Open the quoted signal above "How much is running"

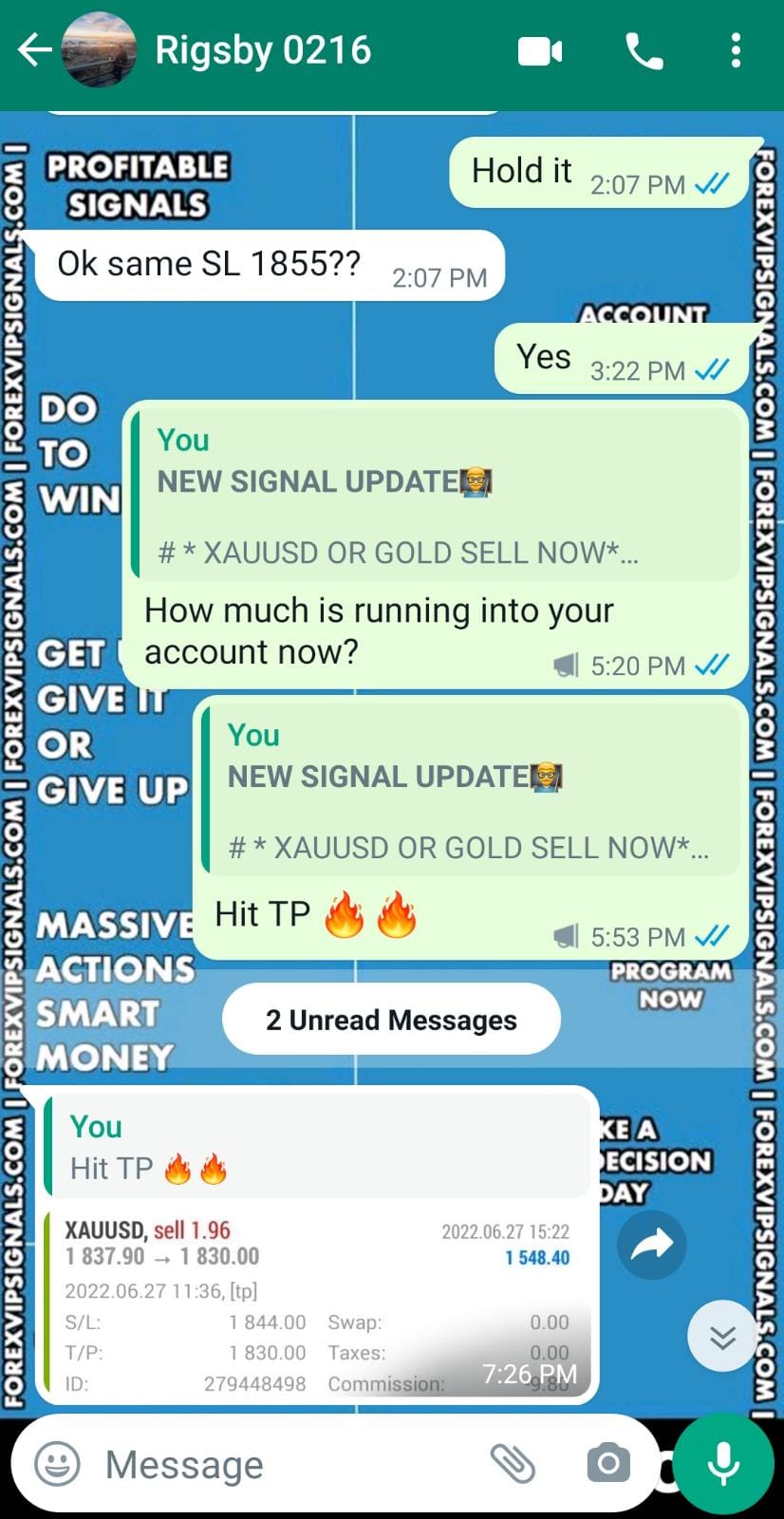pos(435,496)
